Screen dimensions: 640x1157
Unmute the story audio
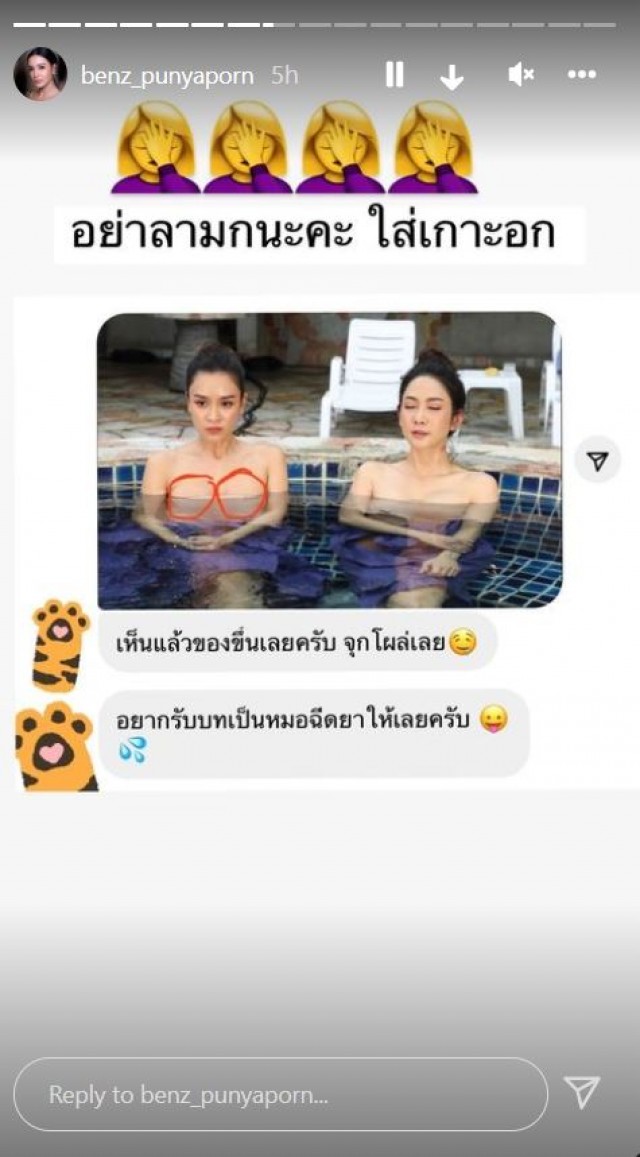coord(520,75)
